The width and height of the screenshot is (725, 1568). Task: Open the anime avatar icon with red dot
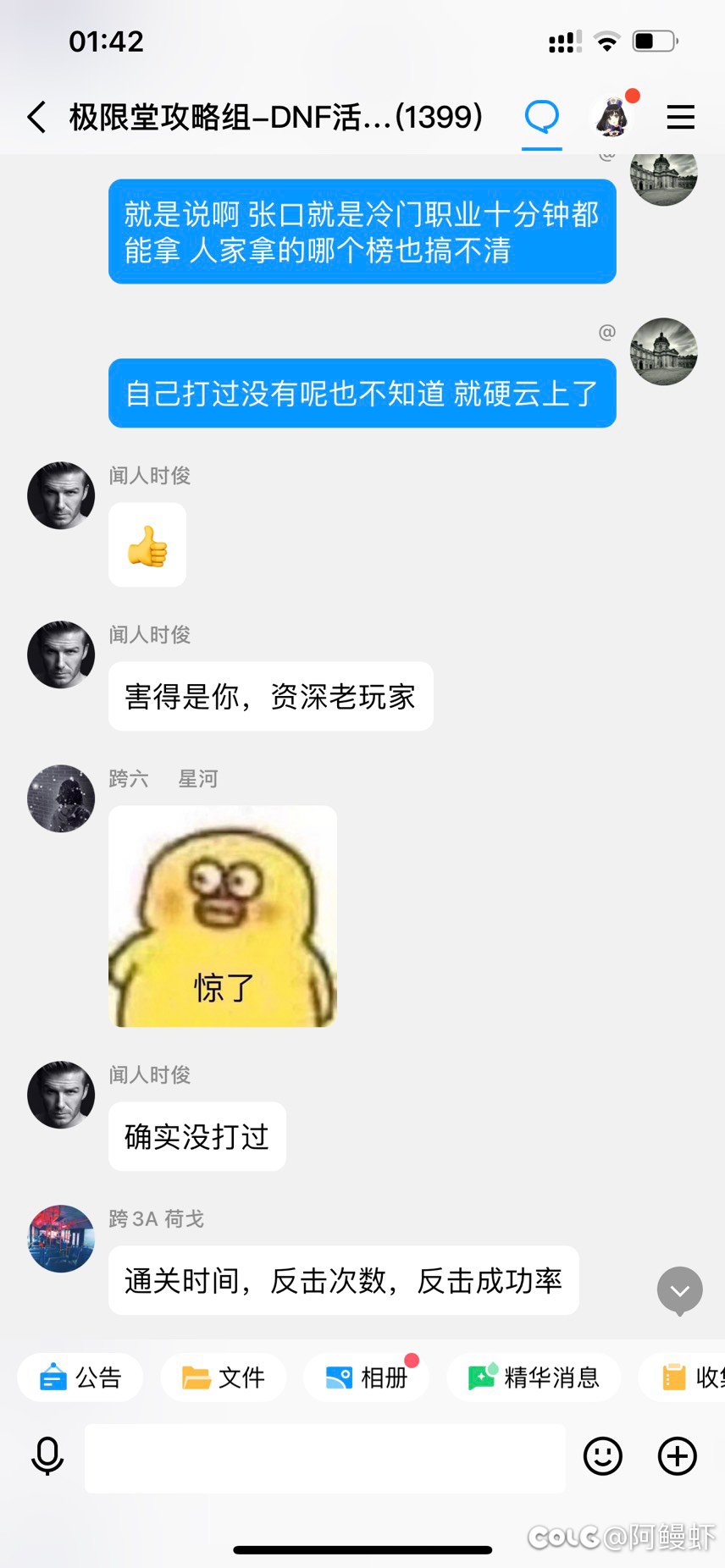click(612, 118)
